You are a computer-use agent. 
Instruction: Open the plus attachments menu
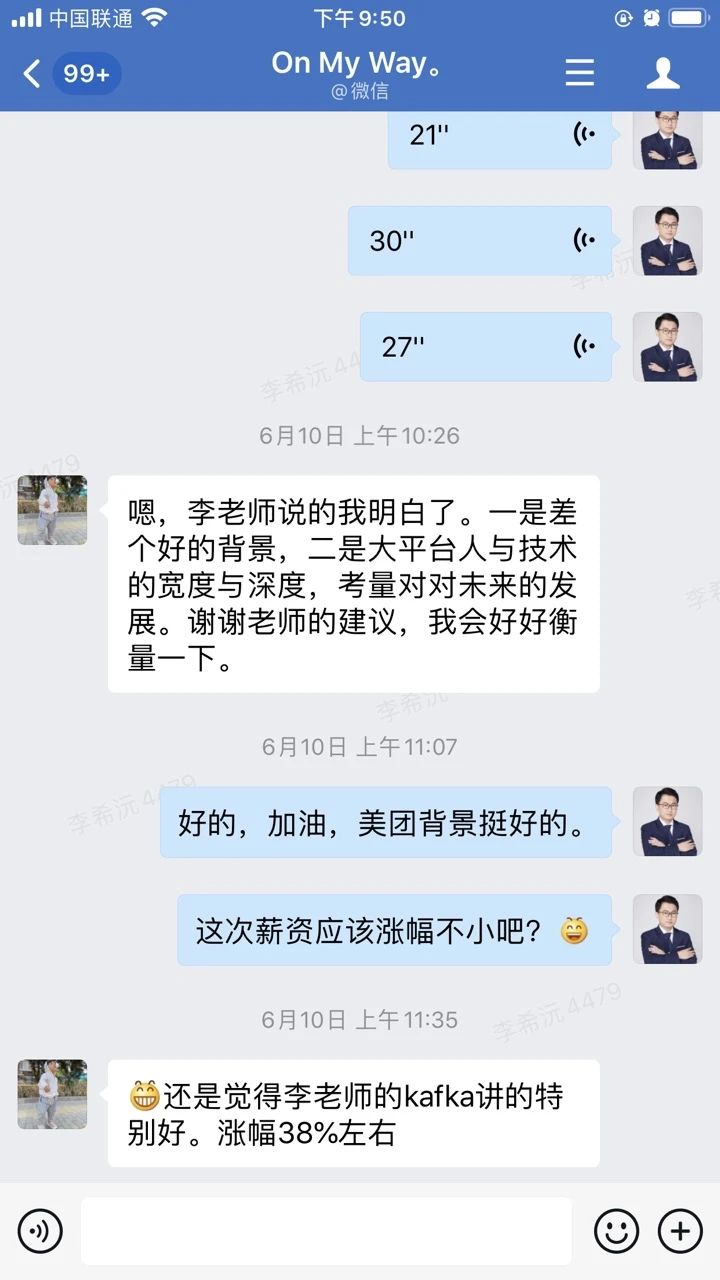click(680, 1231)
